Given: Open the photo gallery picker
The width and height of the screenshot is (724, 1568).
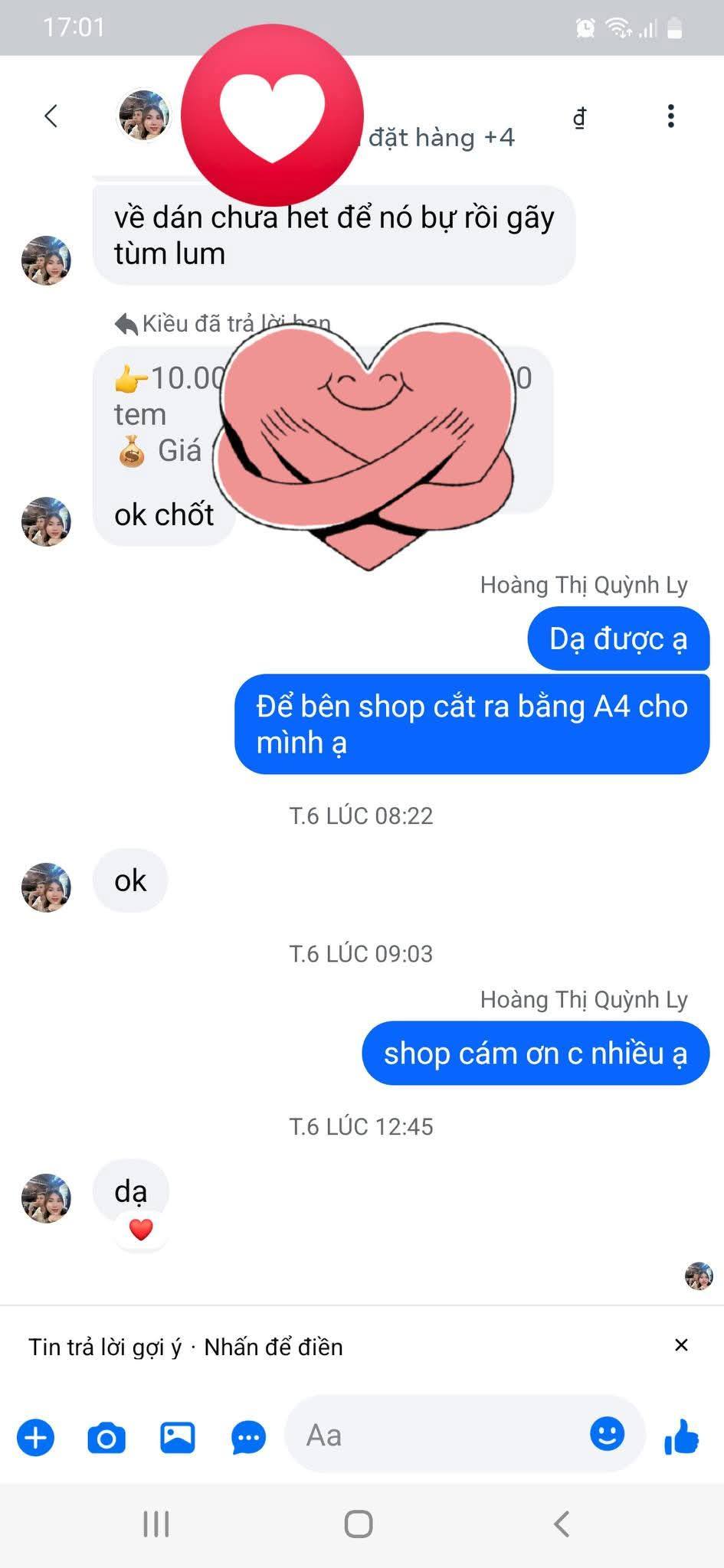Looking at the screenshot, I should coord(177,1437).
